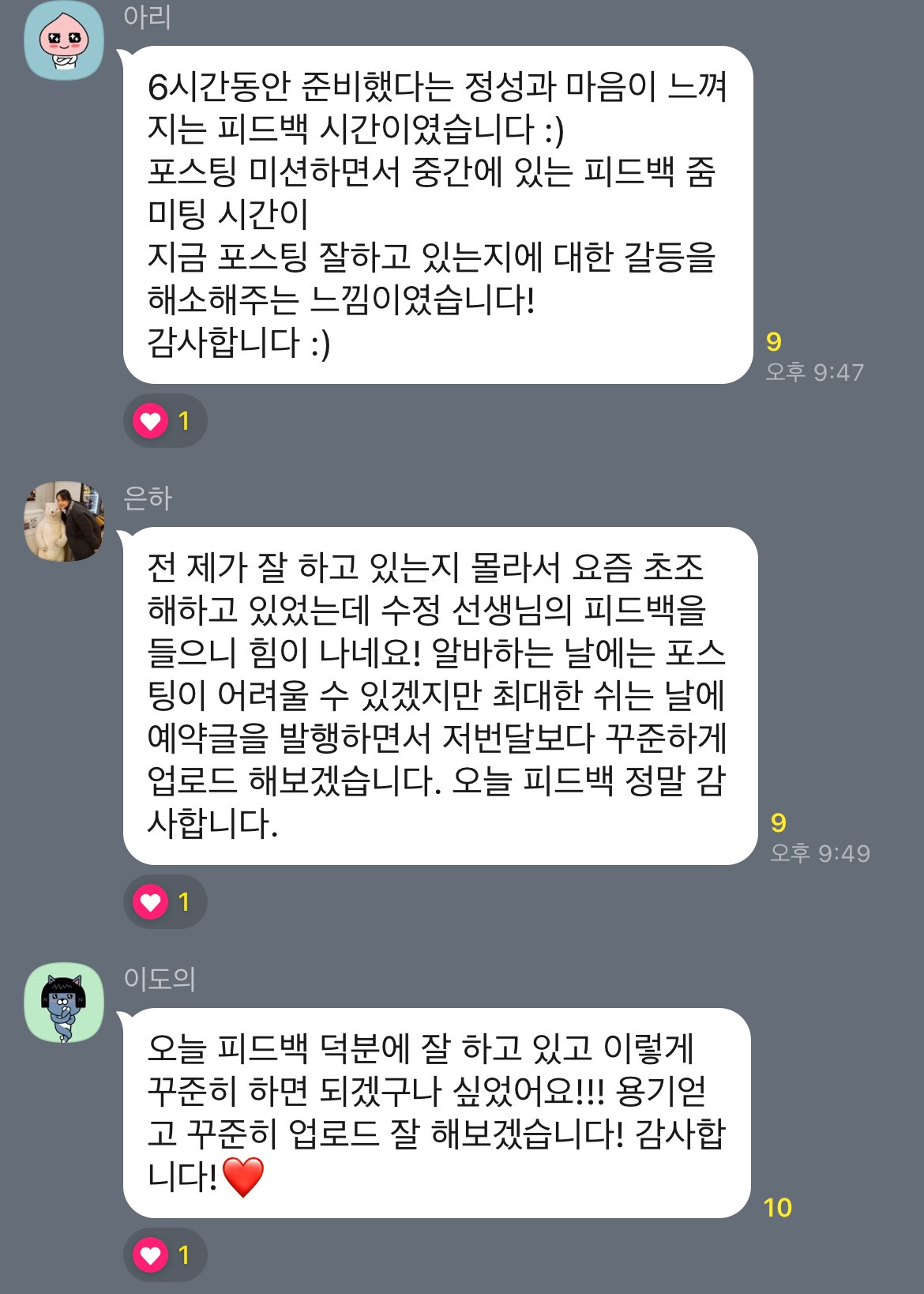Image resolution: width=924 pixels, height=1294 pixels.
Task: Click the unread count 9 next to 아리's message
Action: [x=776, y=341]
